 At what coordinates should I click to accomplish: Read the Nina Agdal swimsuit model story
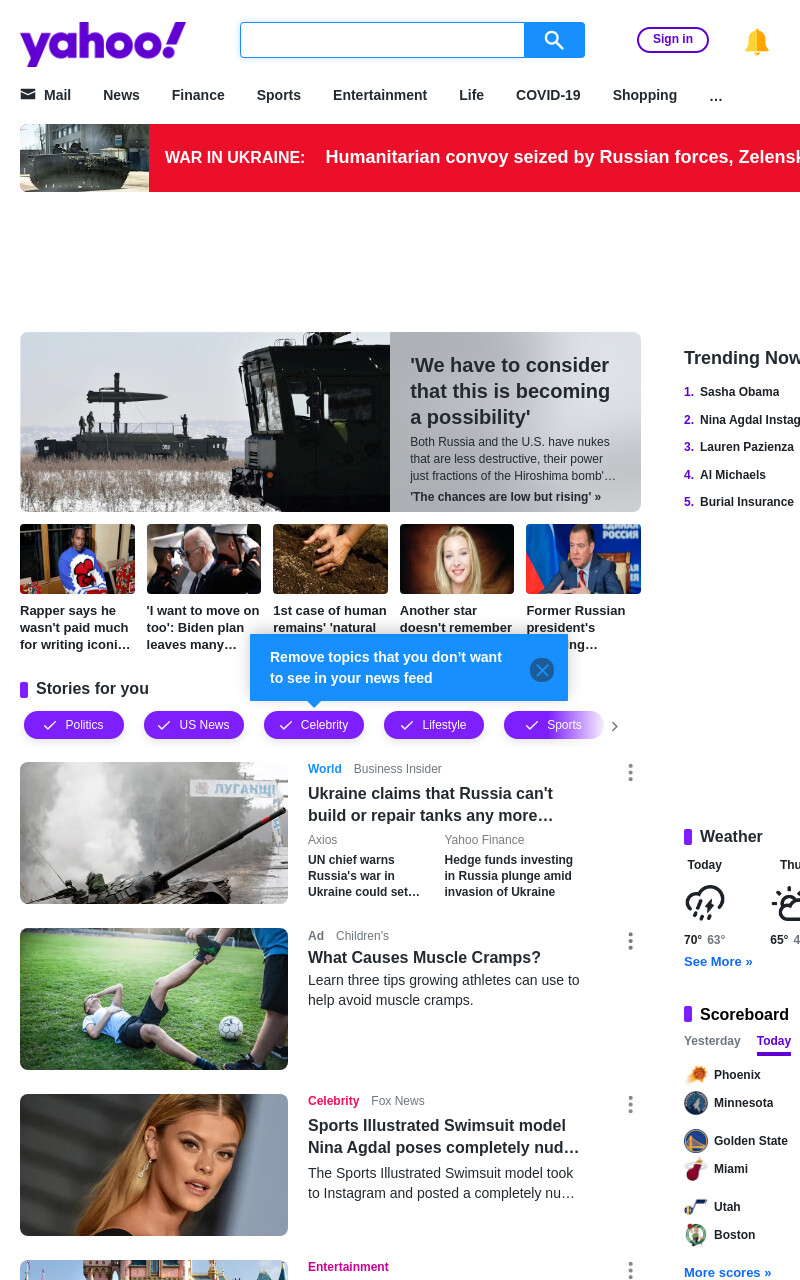(444, 1137)
